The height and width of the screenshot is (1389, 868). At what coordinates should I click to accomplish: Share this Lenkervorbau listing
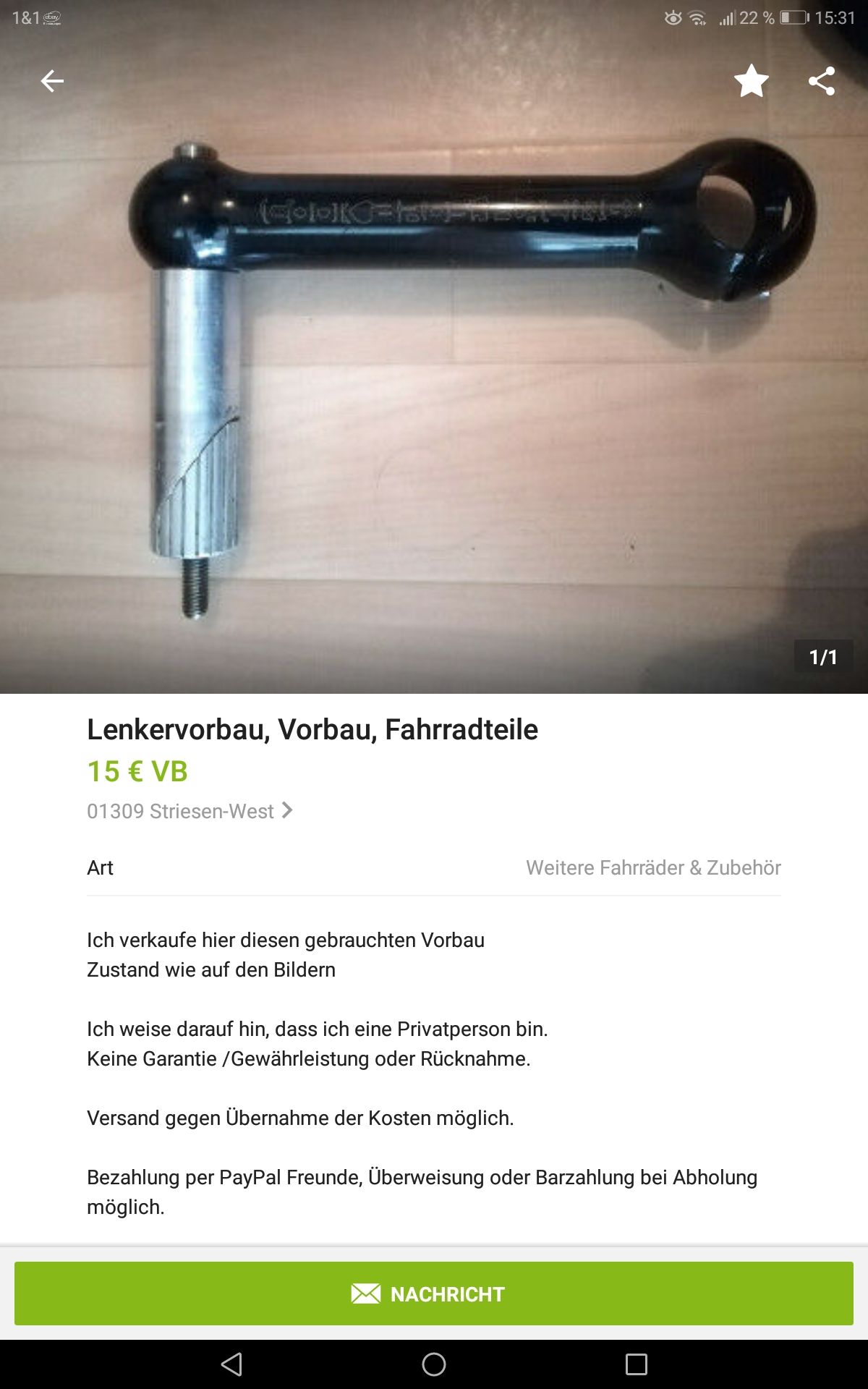point(822,81)
